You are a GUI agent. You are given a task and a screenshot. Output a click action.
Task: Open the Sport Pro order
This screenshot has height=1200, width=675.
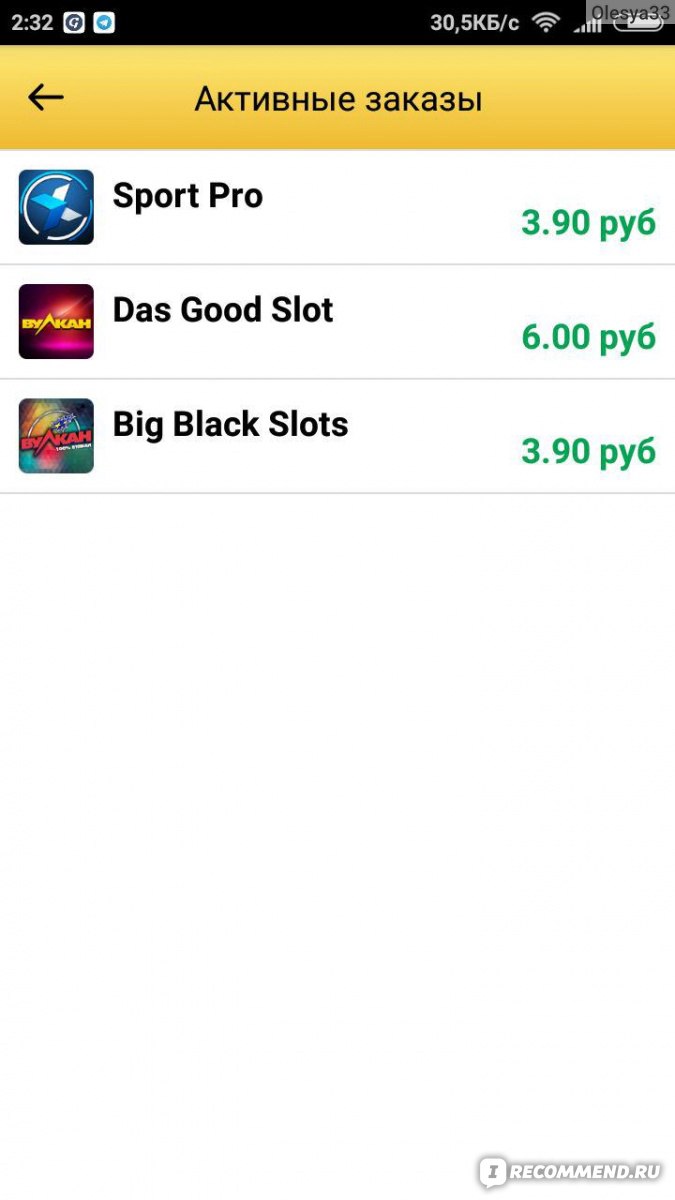tap(337, 207)
